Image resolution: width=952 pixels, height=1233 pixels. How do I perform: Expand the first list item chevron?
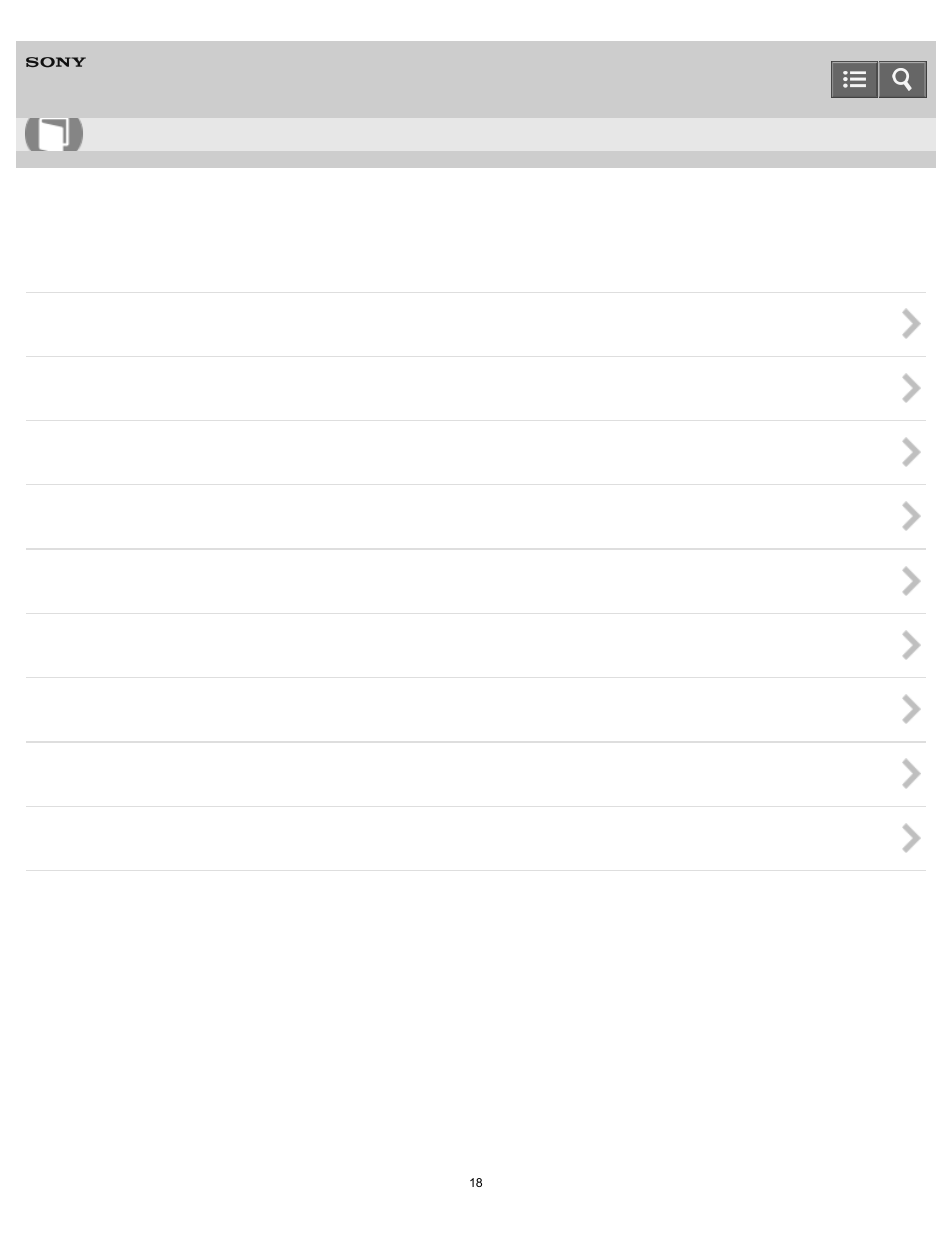coord(909,324)
